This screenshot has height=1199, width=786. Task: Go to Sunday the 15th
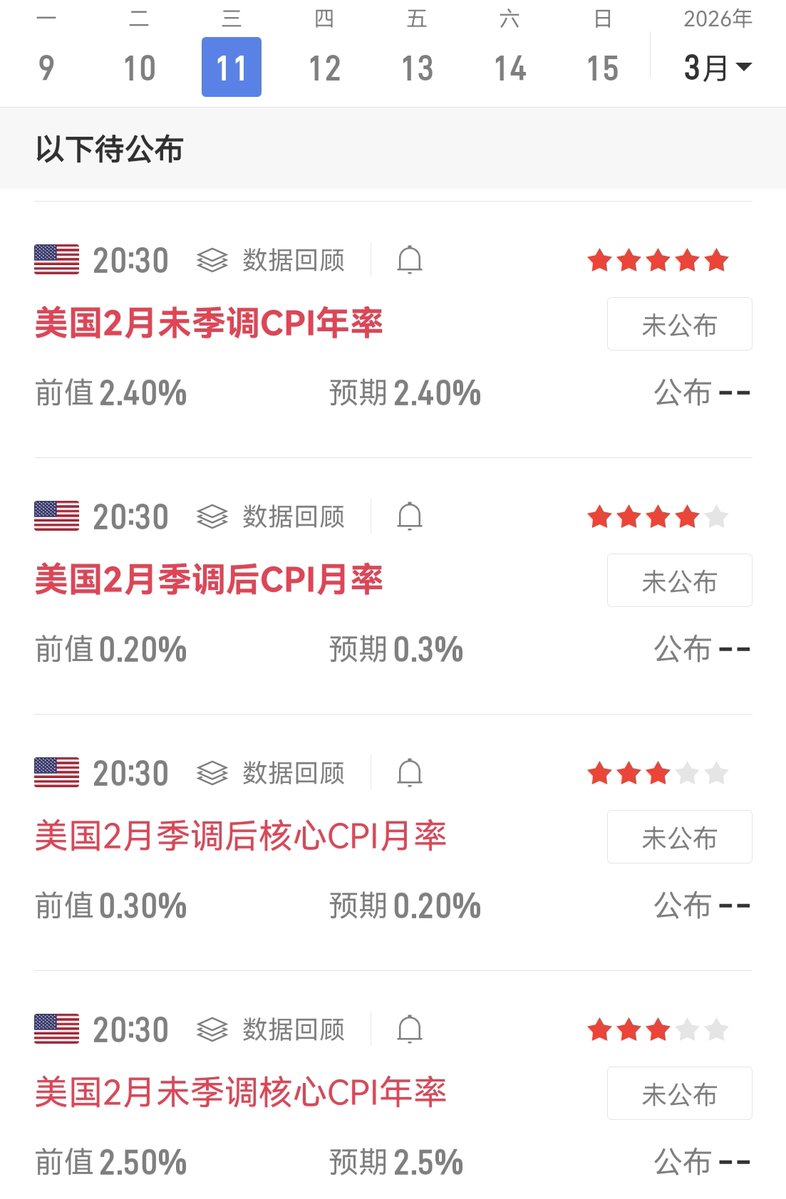602,67
